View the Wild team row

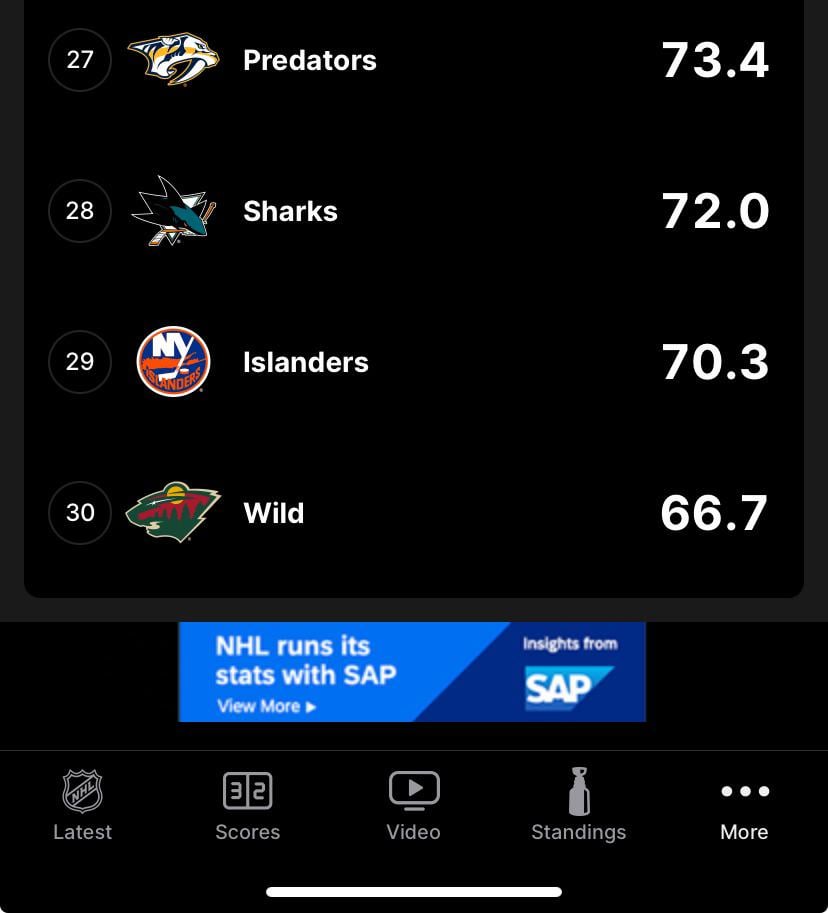(413, 513)
